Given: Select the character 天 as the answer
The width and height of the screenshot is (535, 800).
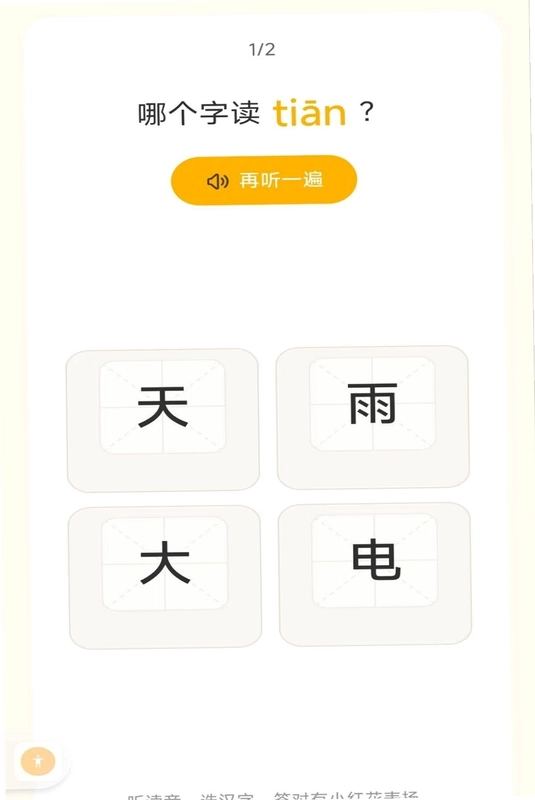Looking at the screenshot, I should (x=163, y=420).
